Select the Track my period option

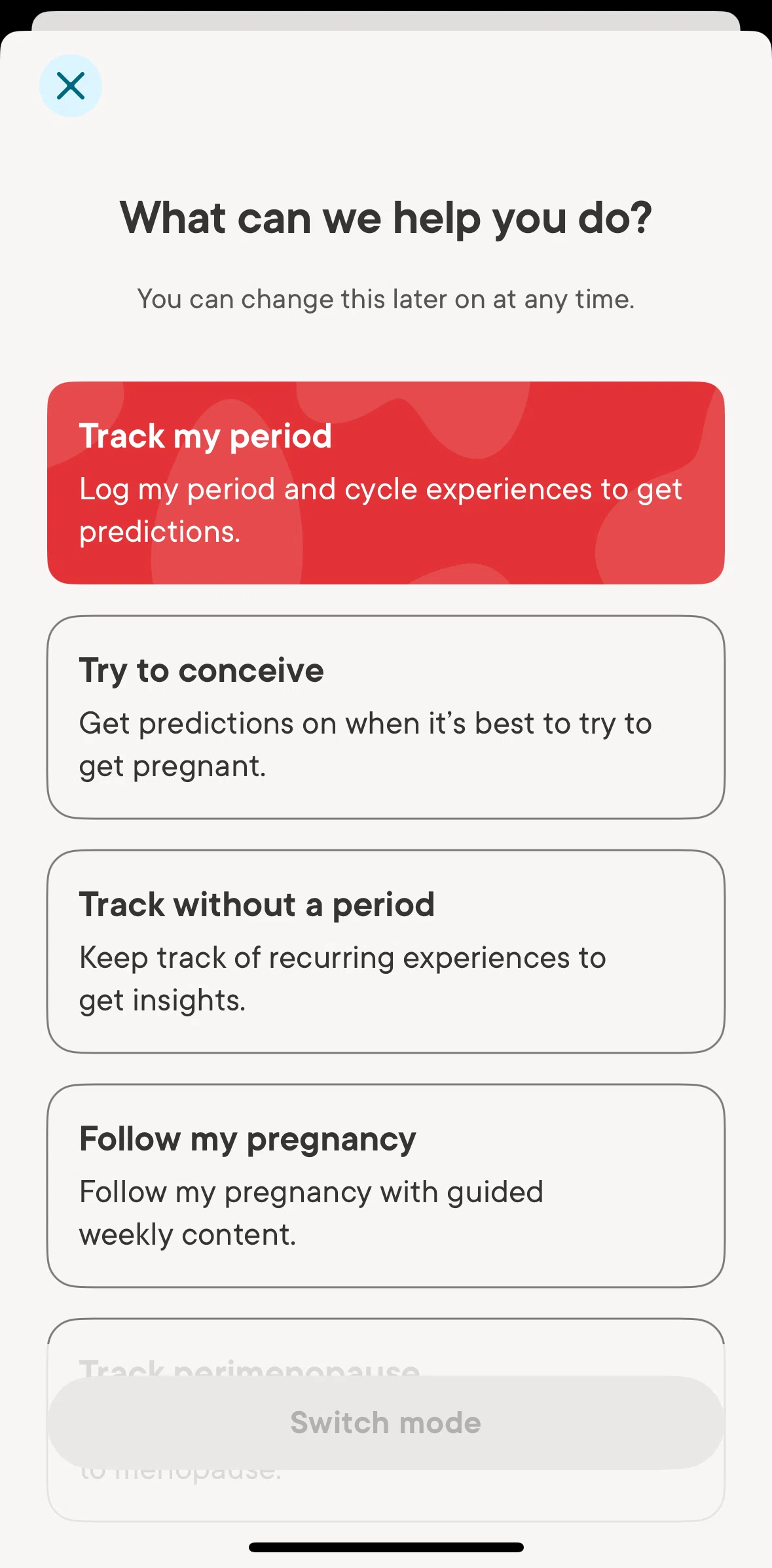click(x=386, y=483)
